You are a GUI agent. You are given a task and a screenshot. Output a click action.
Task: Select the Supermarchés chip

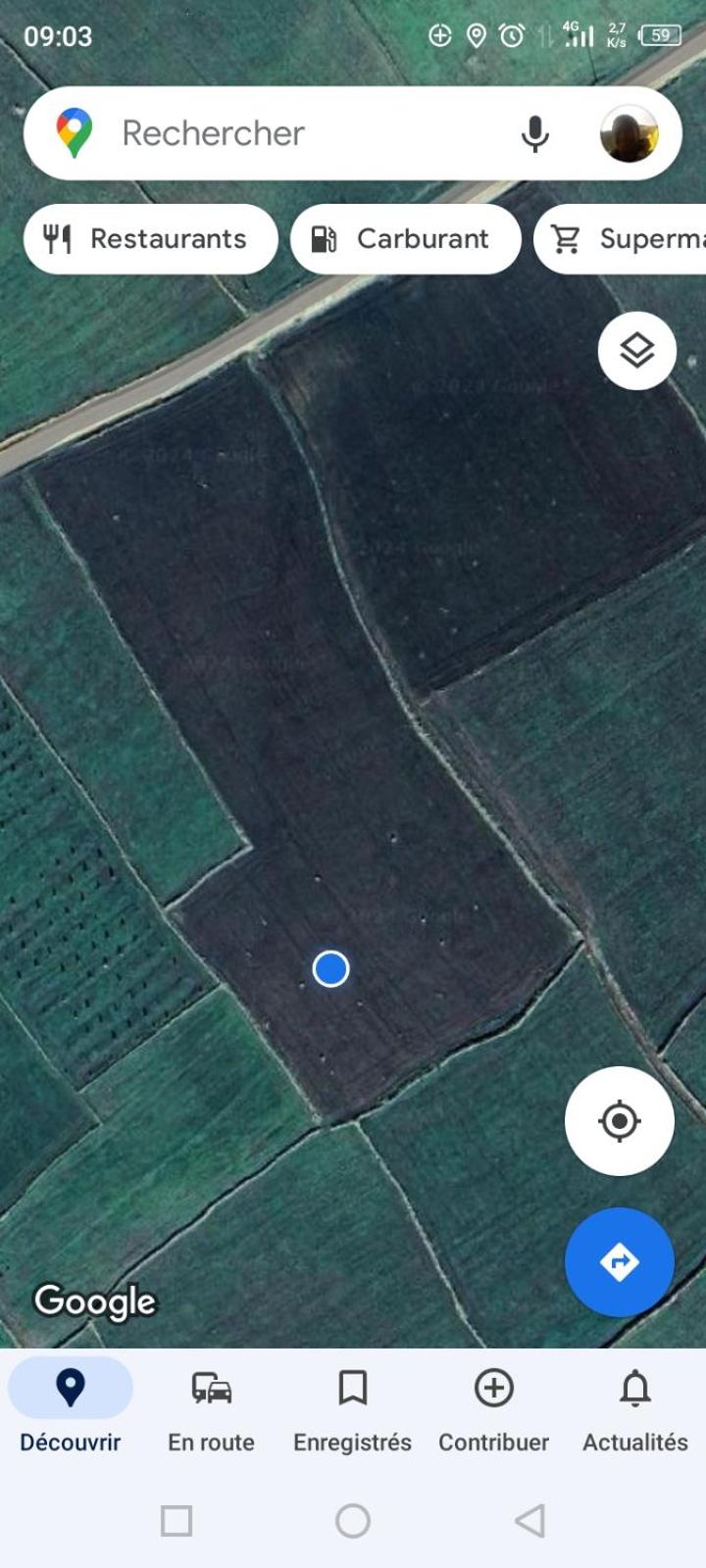(621, 239)
